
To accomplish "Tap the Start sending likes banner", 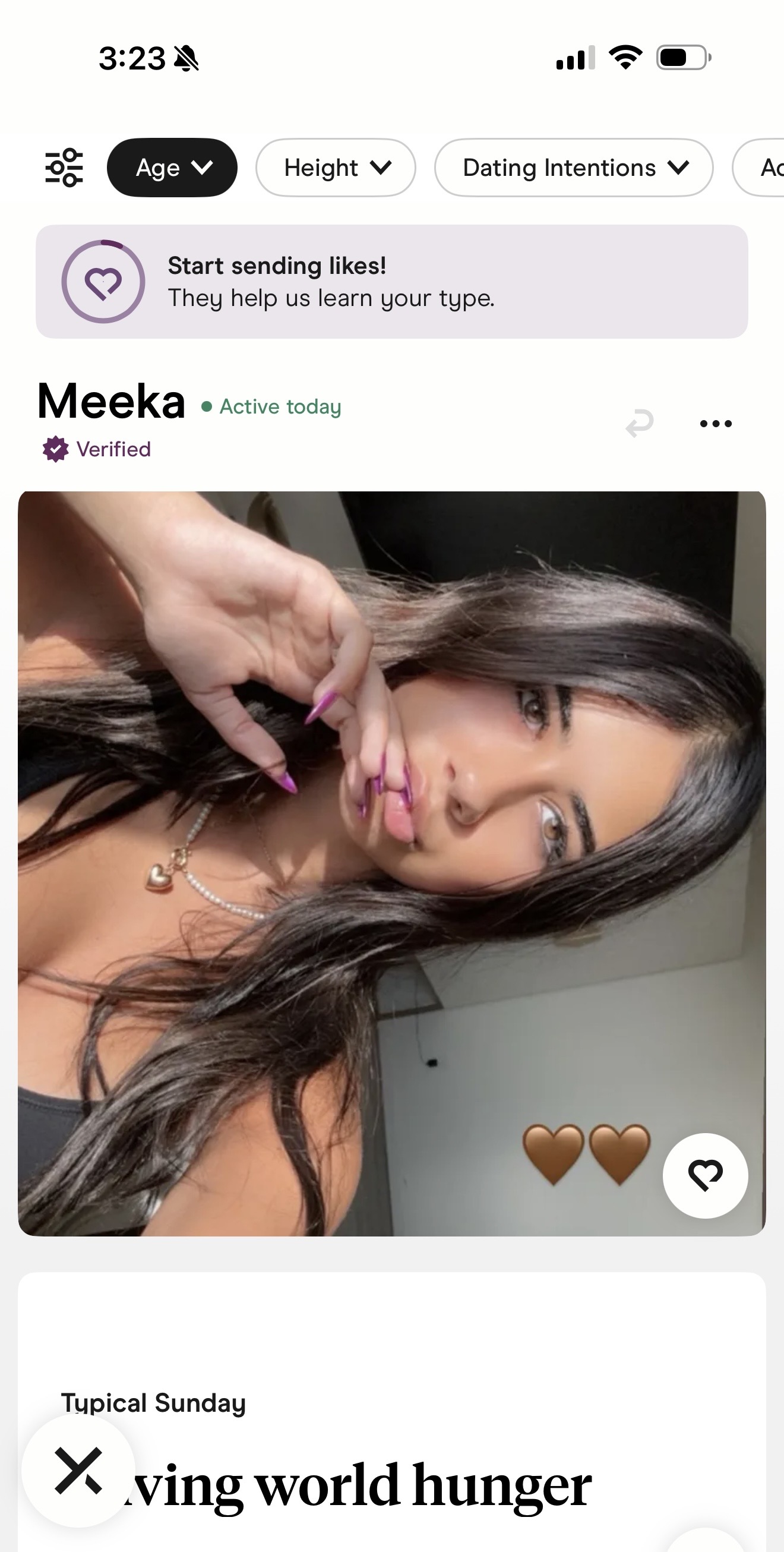I will (391, 282).
